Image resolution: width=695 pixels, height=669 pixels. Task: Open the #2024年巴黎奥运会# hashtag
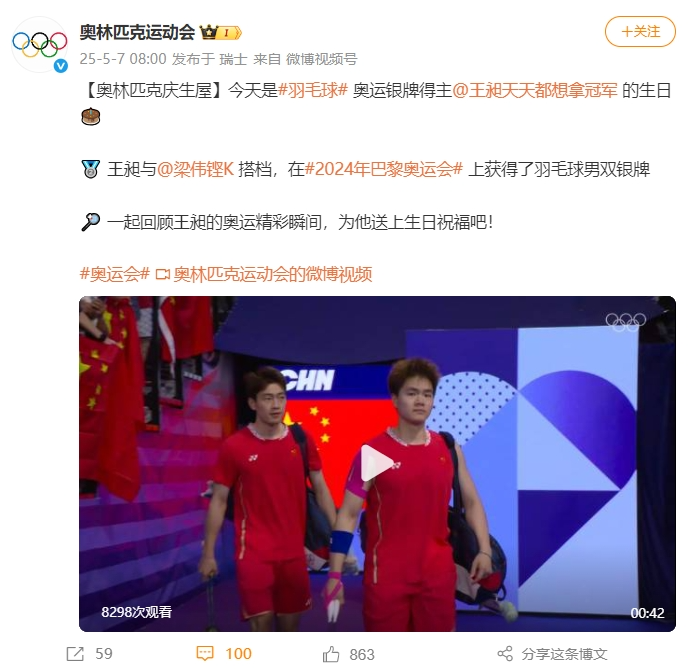pos(384,169)
